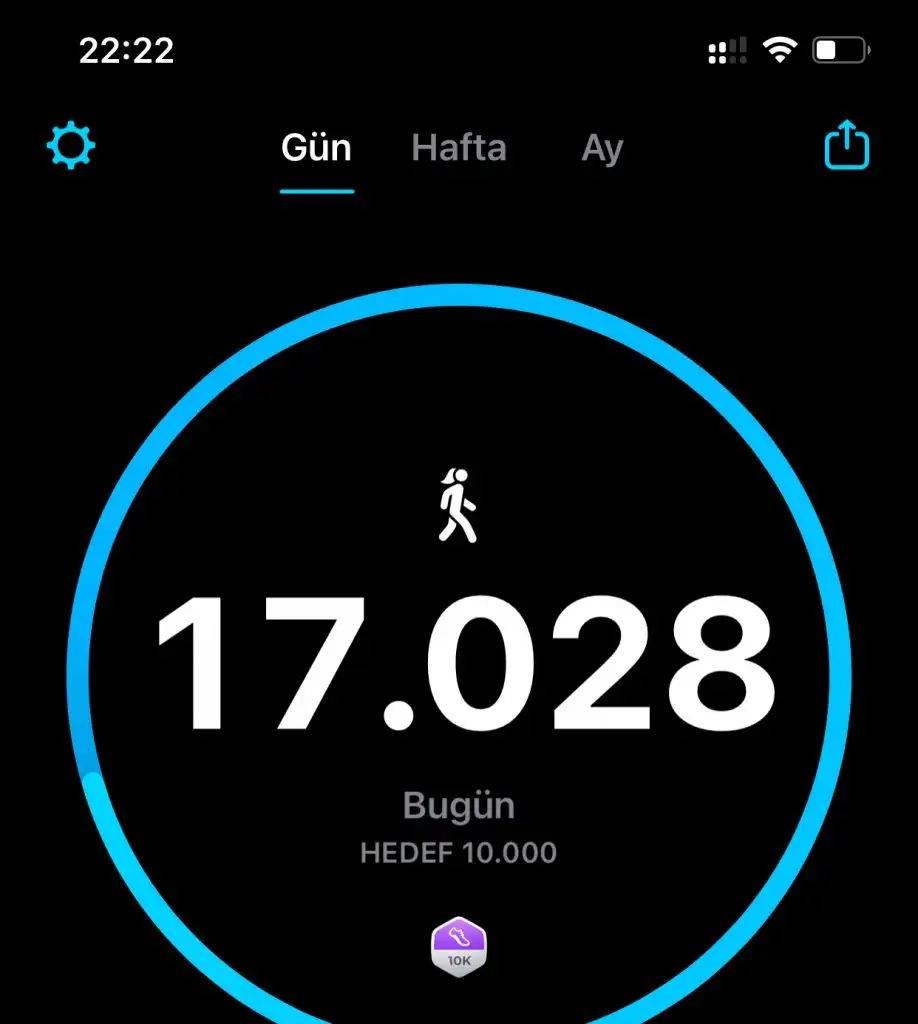Switch to the Ay tab
The height and width of the screenshot is (1024, 918).
602,149
